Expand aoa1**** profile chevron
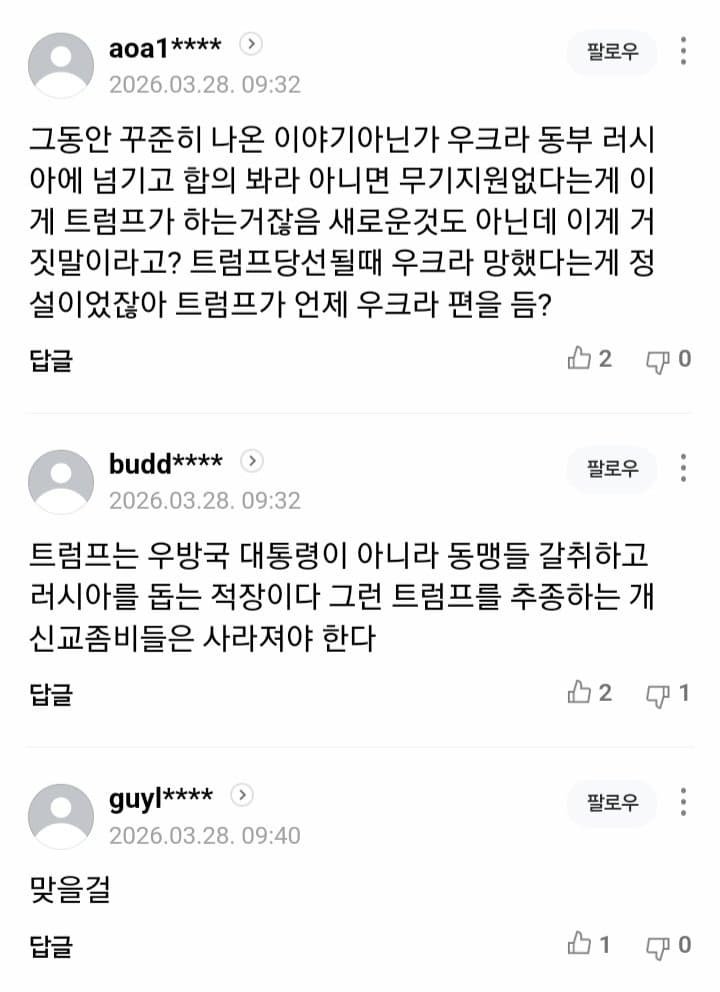720x992 pixels. point(253,44)
